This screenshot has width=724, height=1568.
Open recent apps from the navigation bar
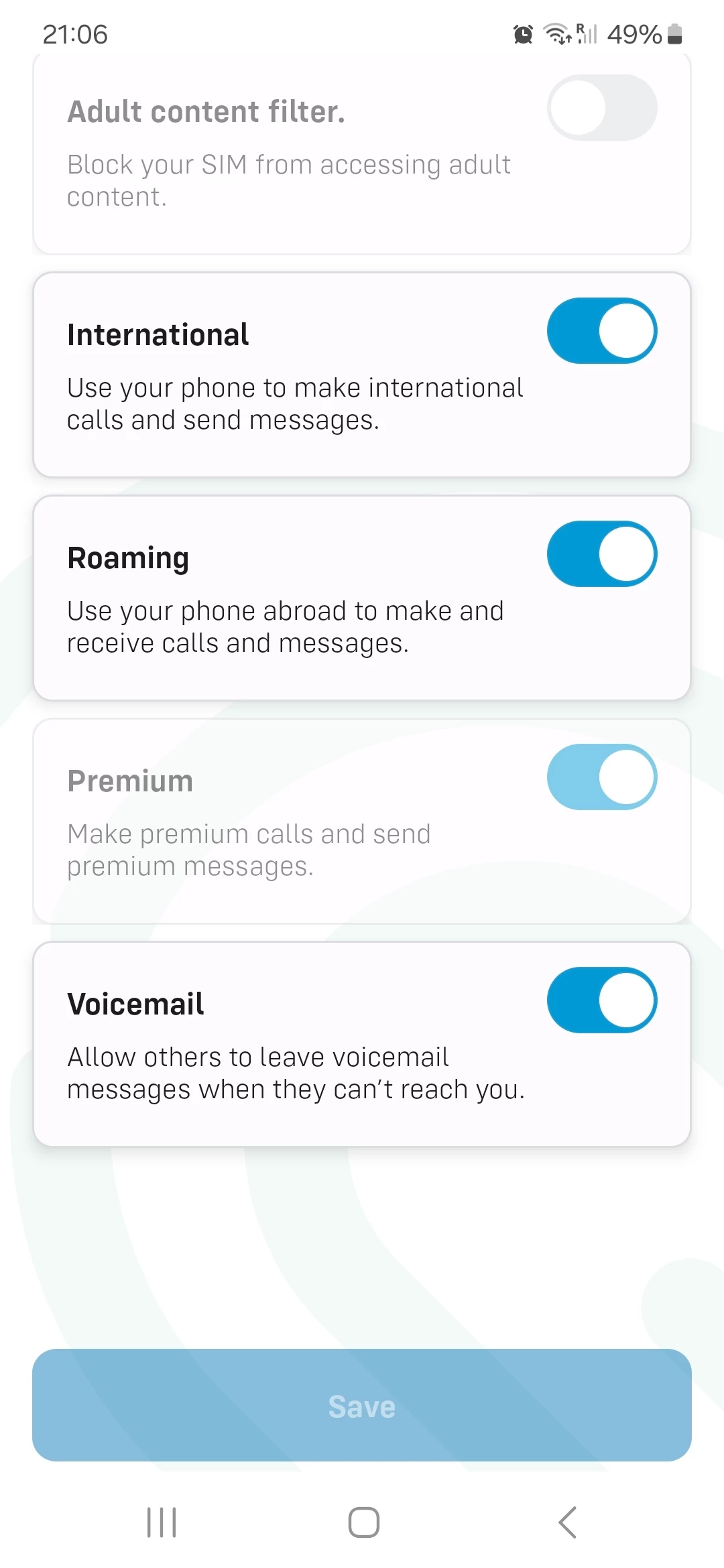162,1522
